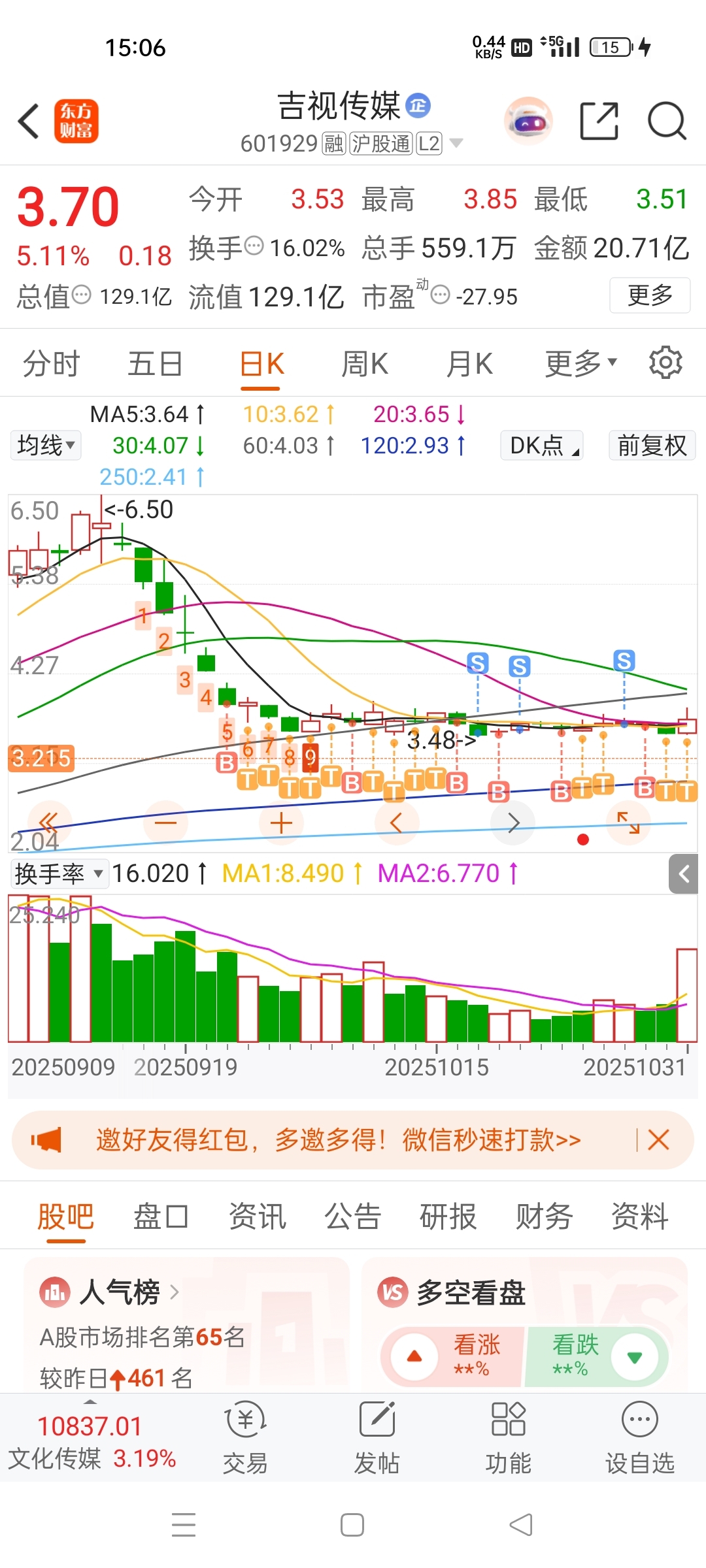706x1568 pixels.
Task: Share this stock page
Action: [599, 122]
